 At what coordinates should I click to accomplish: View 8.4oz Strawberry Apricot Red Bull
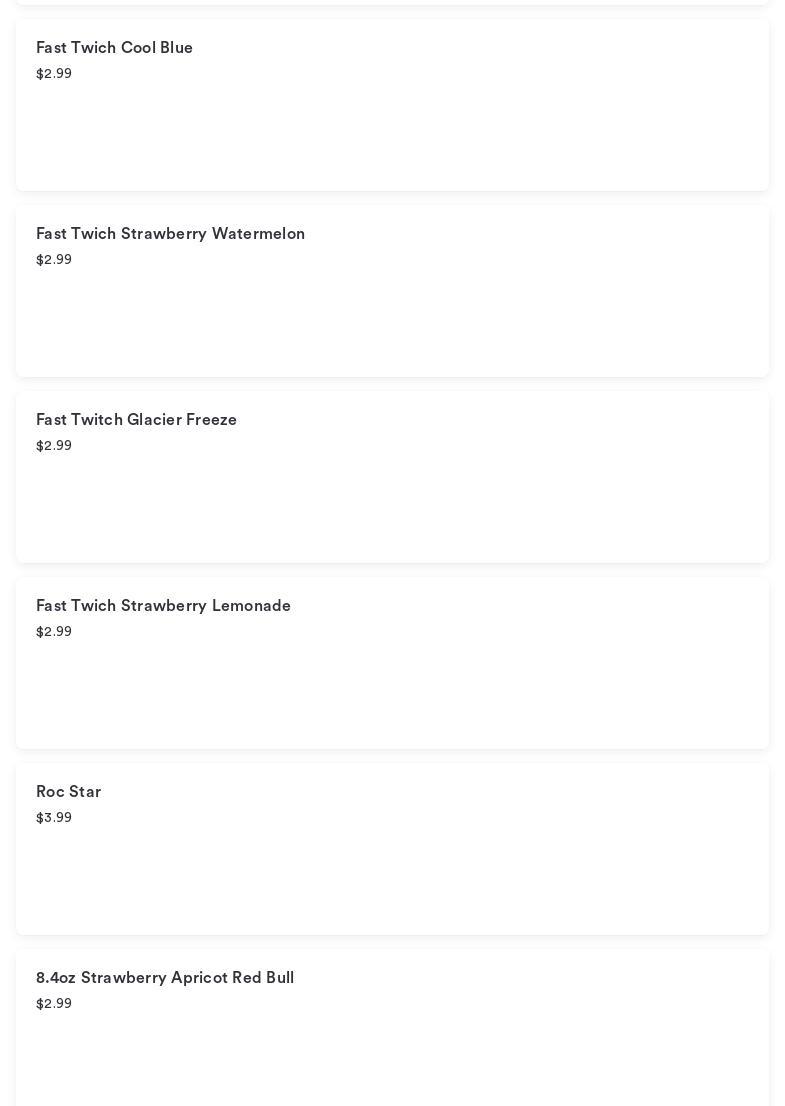392,1030
